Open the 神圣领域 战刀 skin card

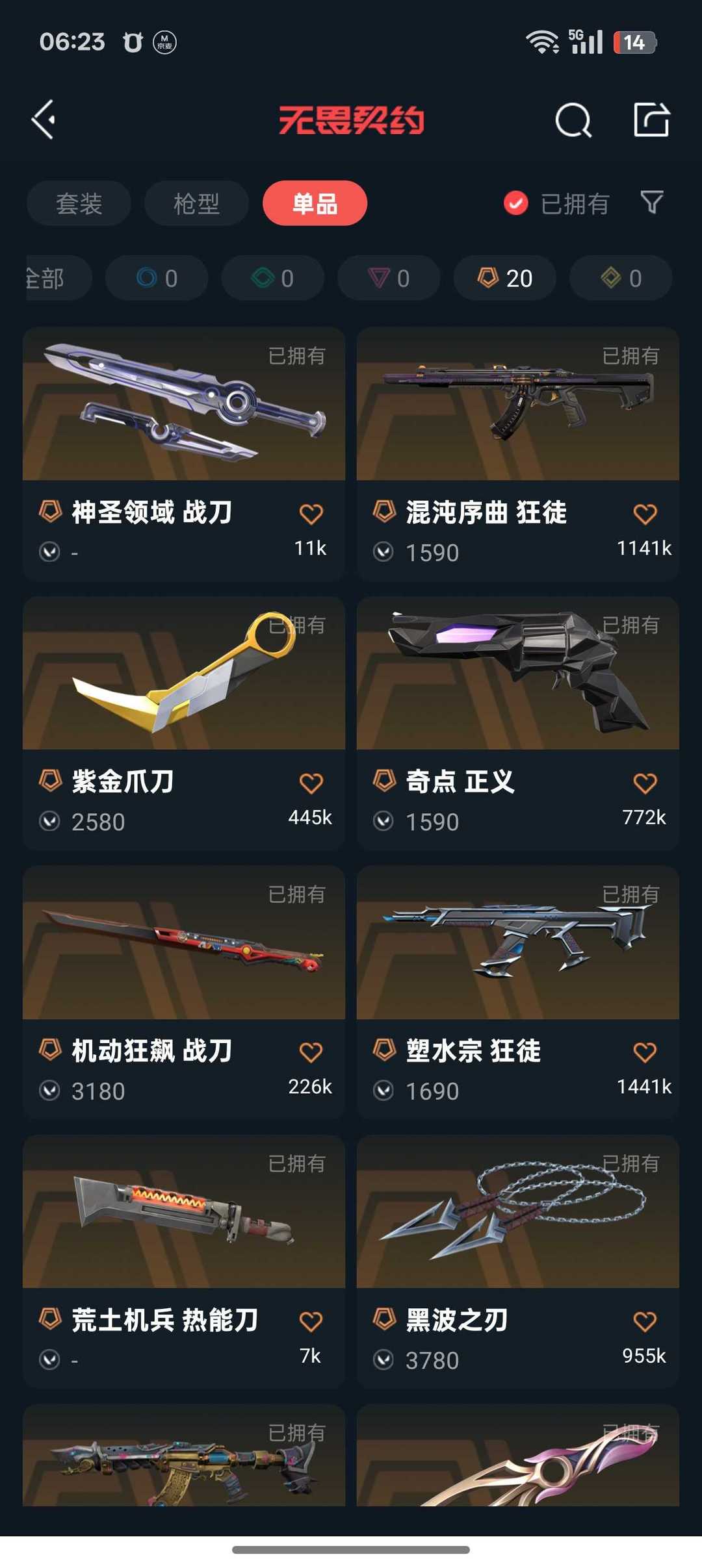(184, 453)
